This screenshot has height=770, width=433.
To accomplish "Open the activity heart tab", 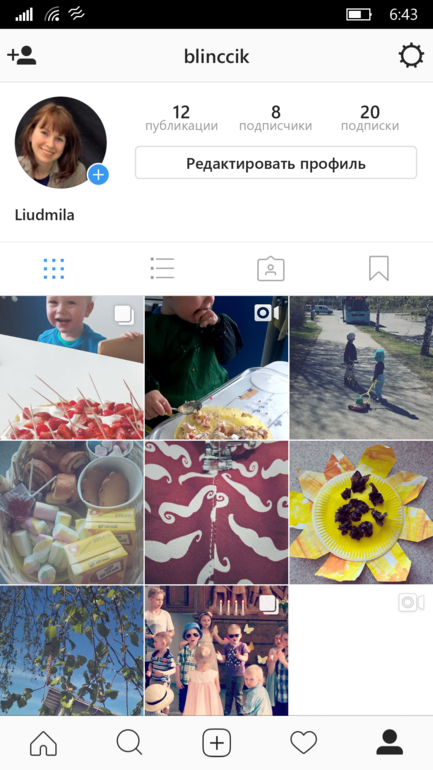I will (303, 742).
